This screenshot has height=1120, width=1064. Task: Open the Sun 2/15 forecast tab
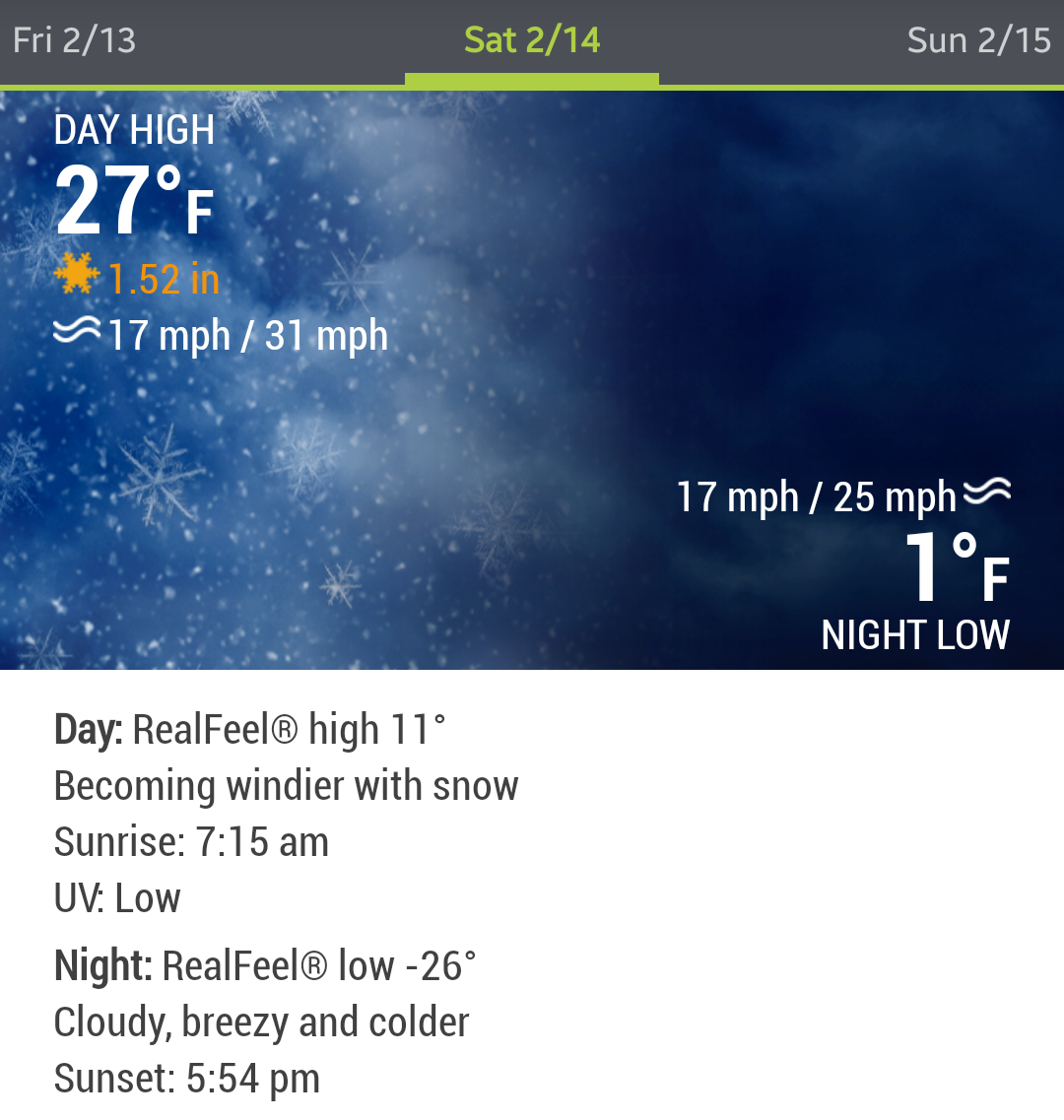tap(978, 40)
